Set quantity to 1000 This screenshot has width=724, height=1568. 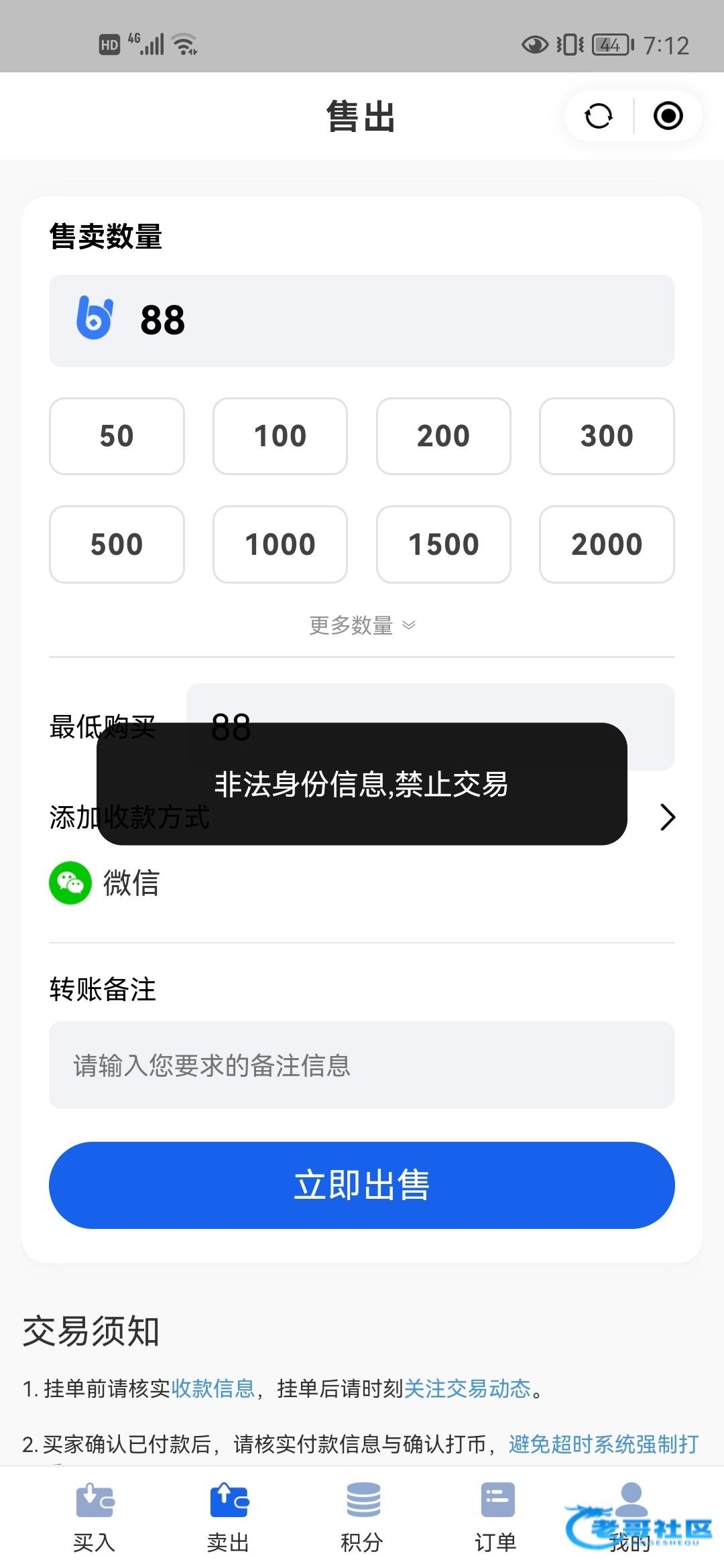point(280,544)
